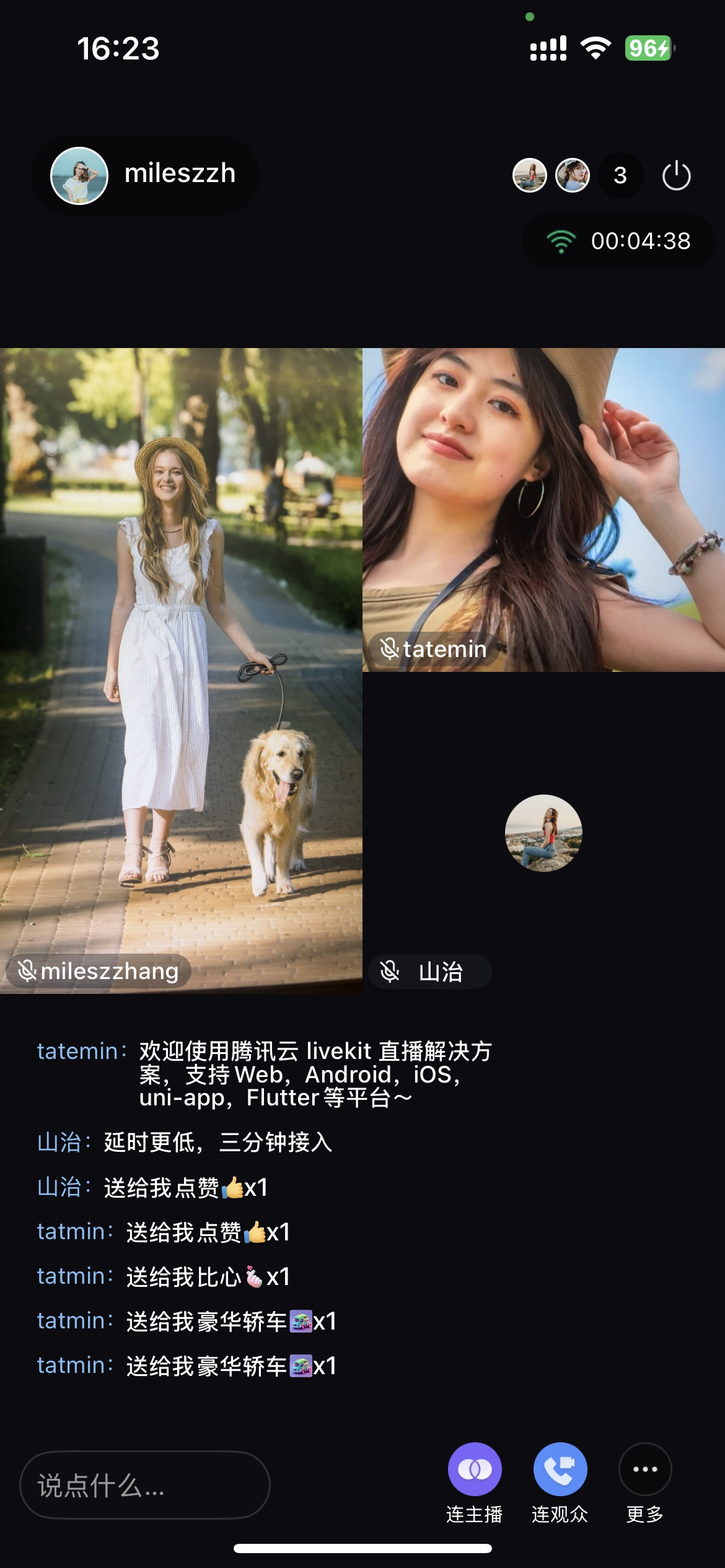This screenshot has width=725, height=1568.
Task: Open host mileszzh's profile card
Action: [x=144, y=175]
